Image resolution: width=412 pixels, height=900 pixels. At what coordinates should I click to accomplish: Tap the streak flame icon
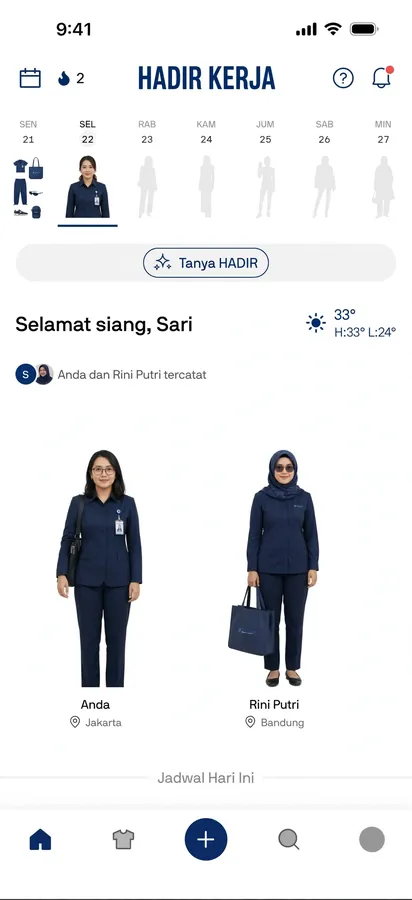click(64, 78)
